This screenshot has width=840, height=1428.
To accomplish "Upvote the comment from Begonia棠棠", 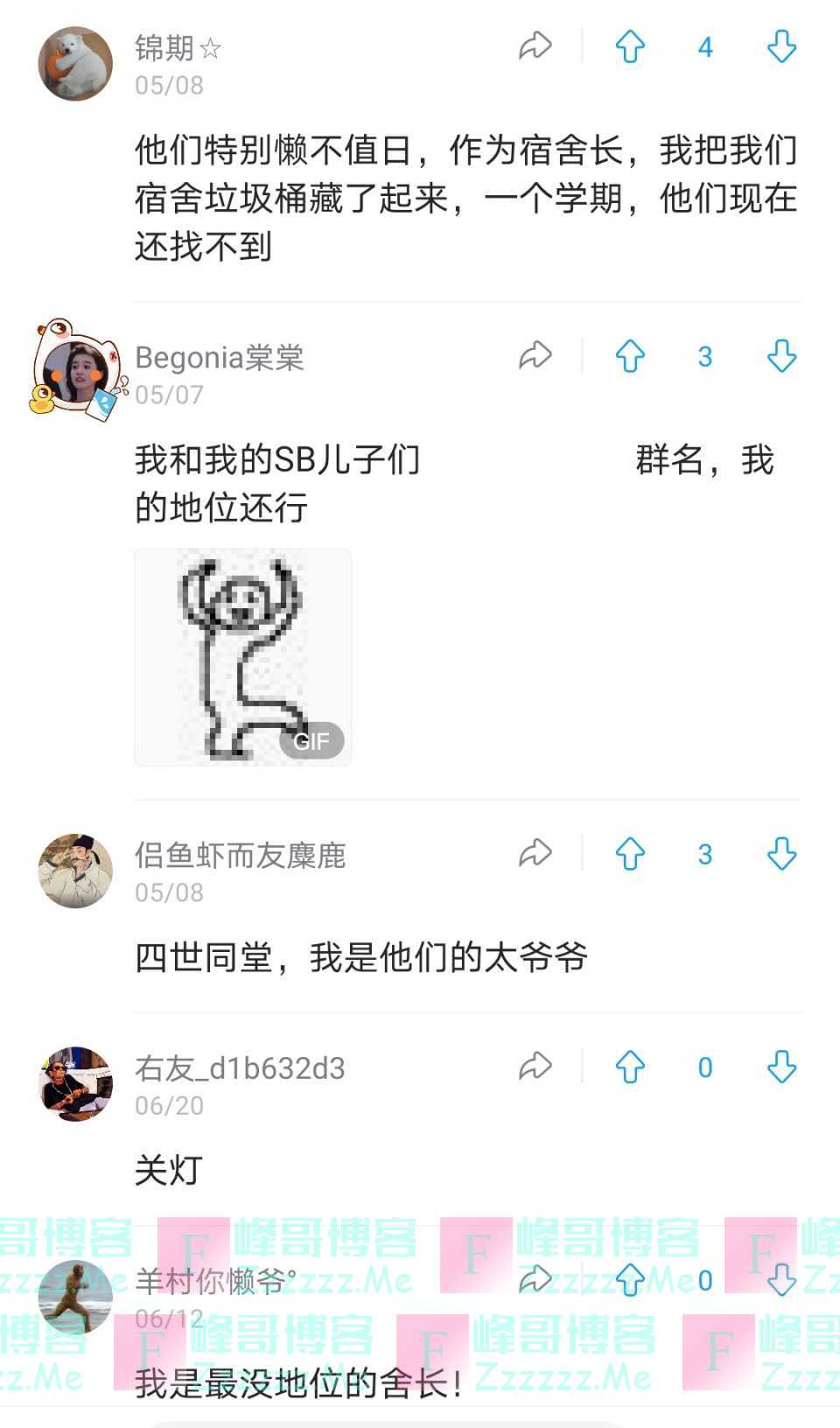I will point(630,357).
